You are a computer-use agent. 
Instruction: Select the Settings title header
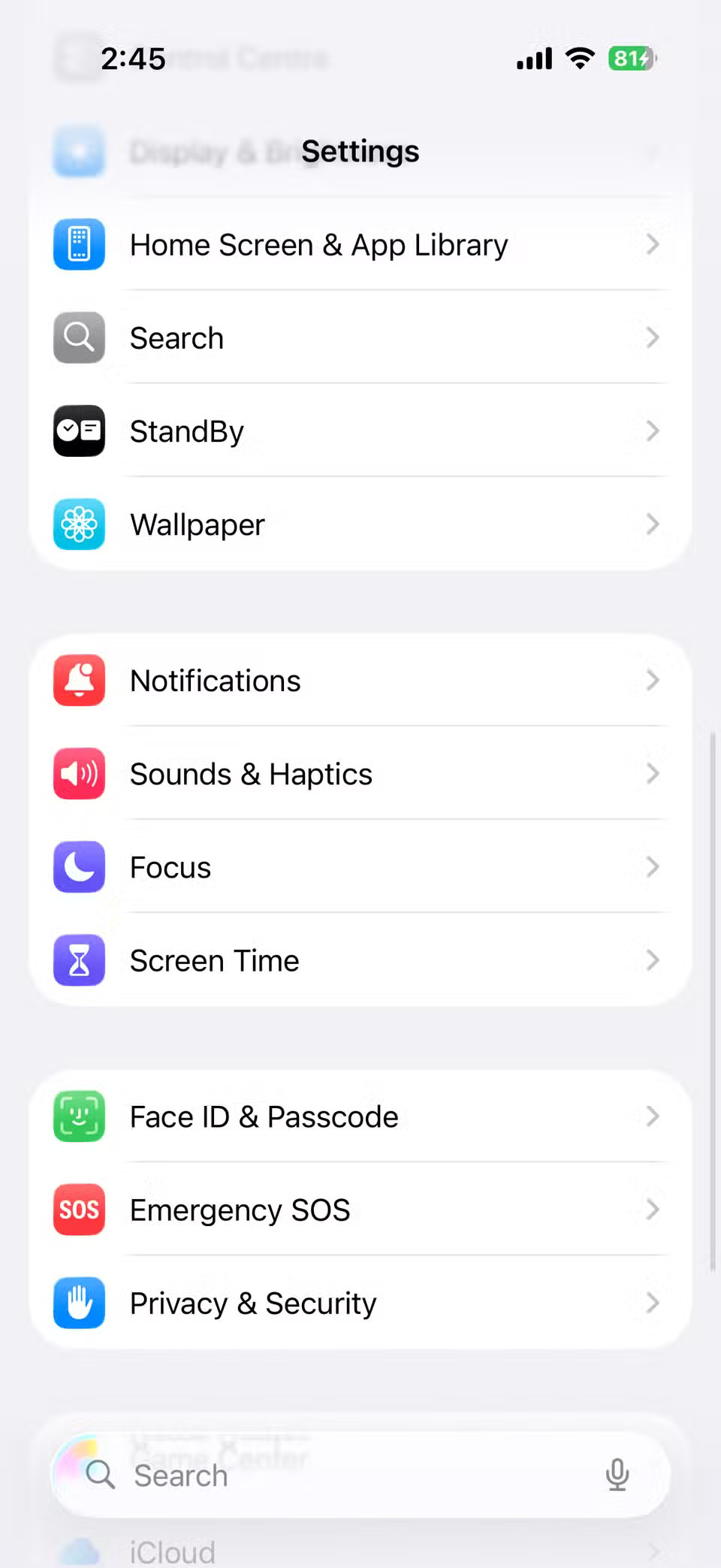360,151
